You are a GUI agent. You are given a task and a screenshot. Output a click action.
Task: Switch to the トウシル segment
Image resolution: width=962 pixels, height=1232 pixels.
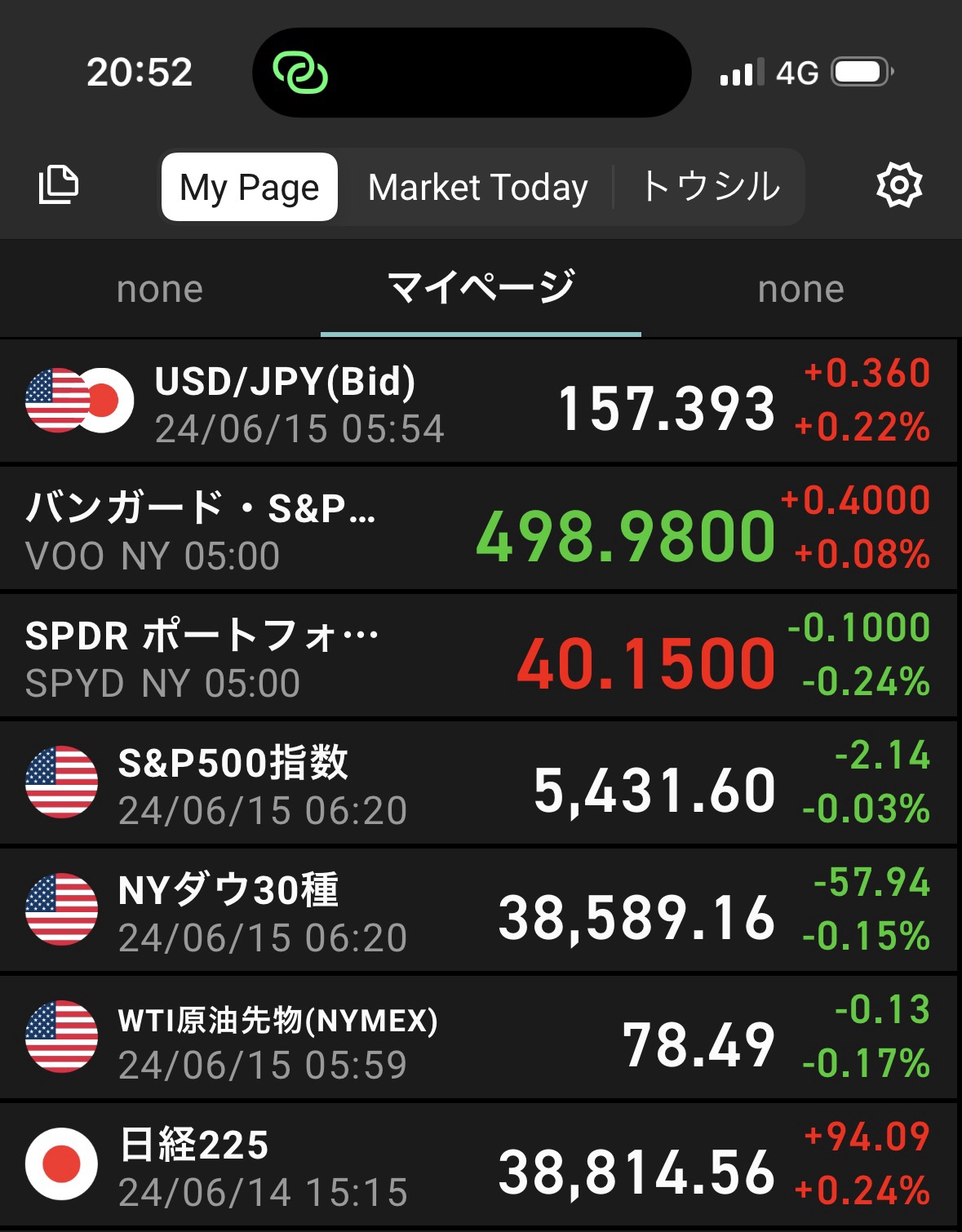tap(710, 187)
